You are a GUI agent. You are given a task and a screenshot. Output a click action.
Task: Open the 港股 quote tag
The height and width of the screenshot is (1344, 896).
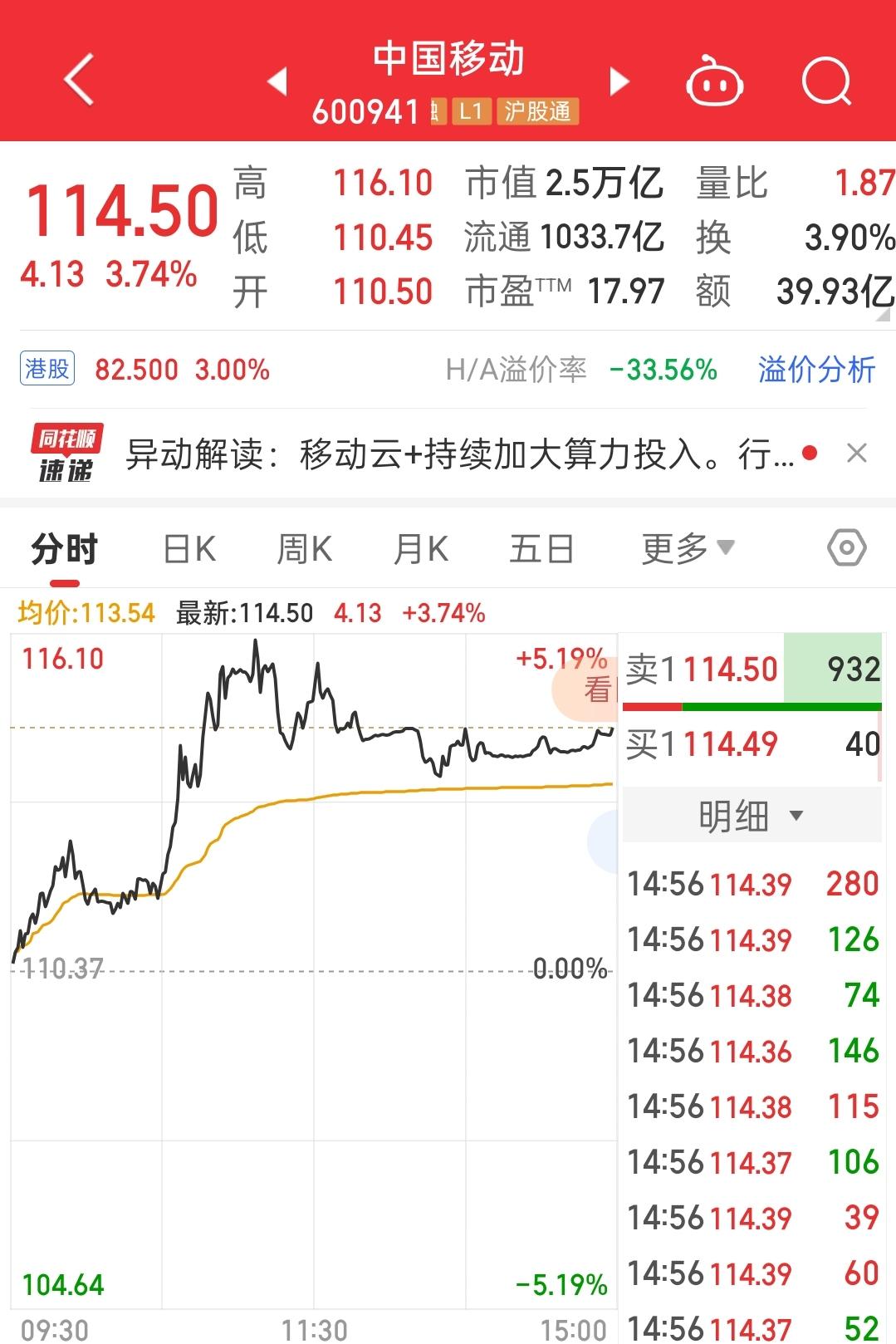47,369
